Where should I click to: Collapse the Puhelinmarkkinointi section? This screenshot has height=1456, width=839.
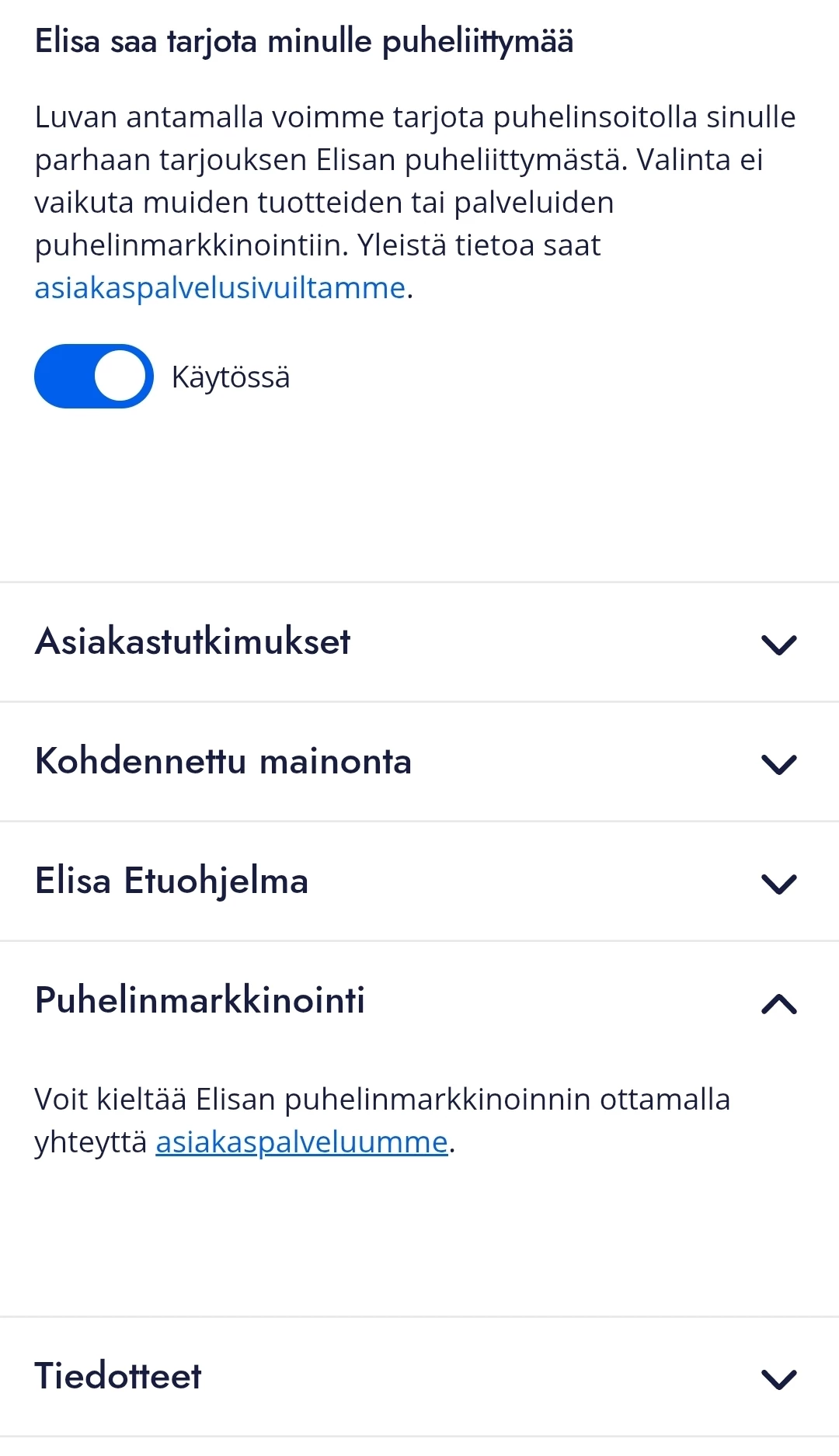pos(778,1003)
